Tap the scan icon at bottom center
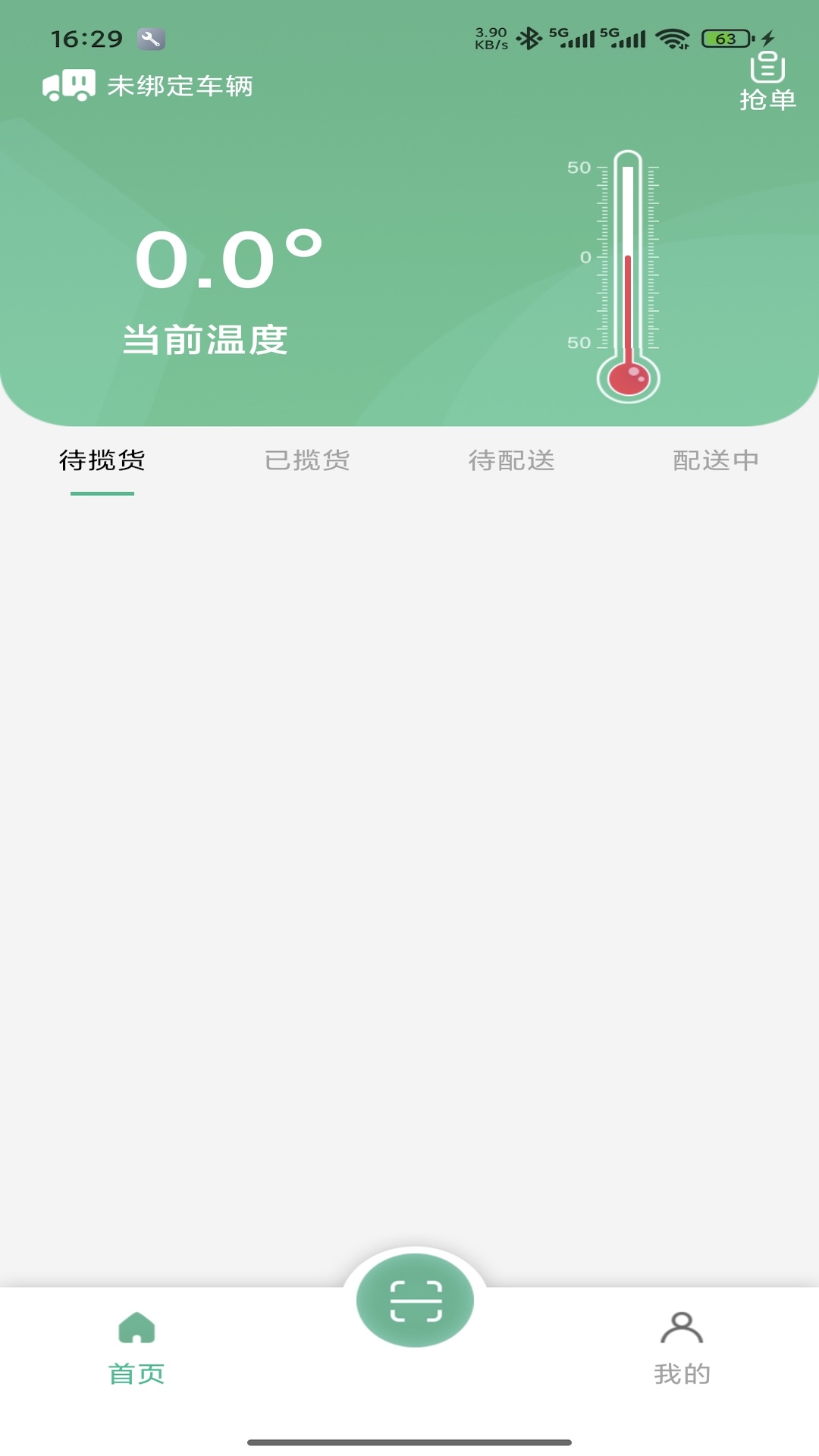Viewport: 819px width, 1456px height. coord(414,1300)
